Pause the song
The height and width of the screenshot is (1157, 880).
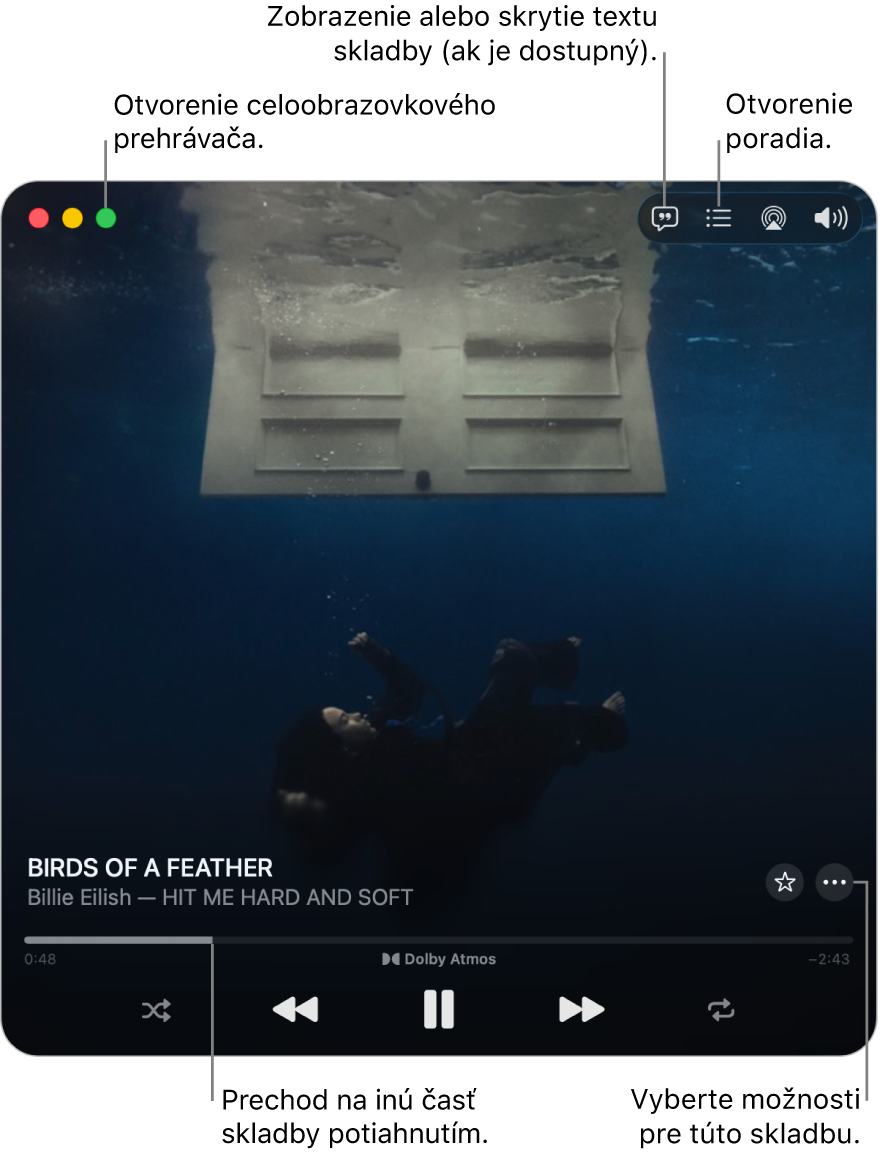click(439, 1010)
